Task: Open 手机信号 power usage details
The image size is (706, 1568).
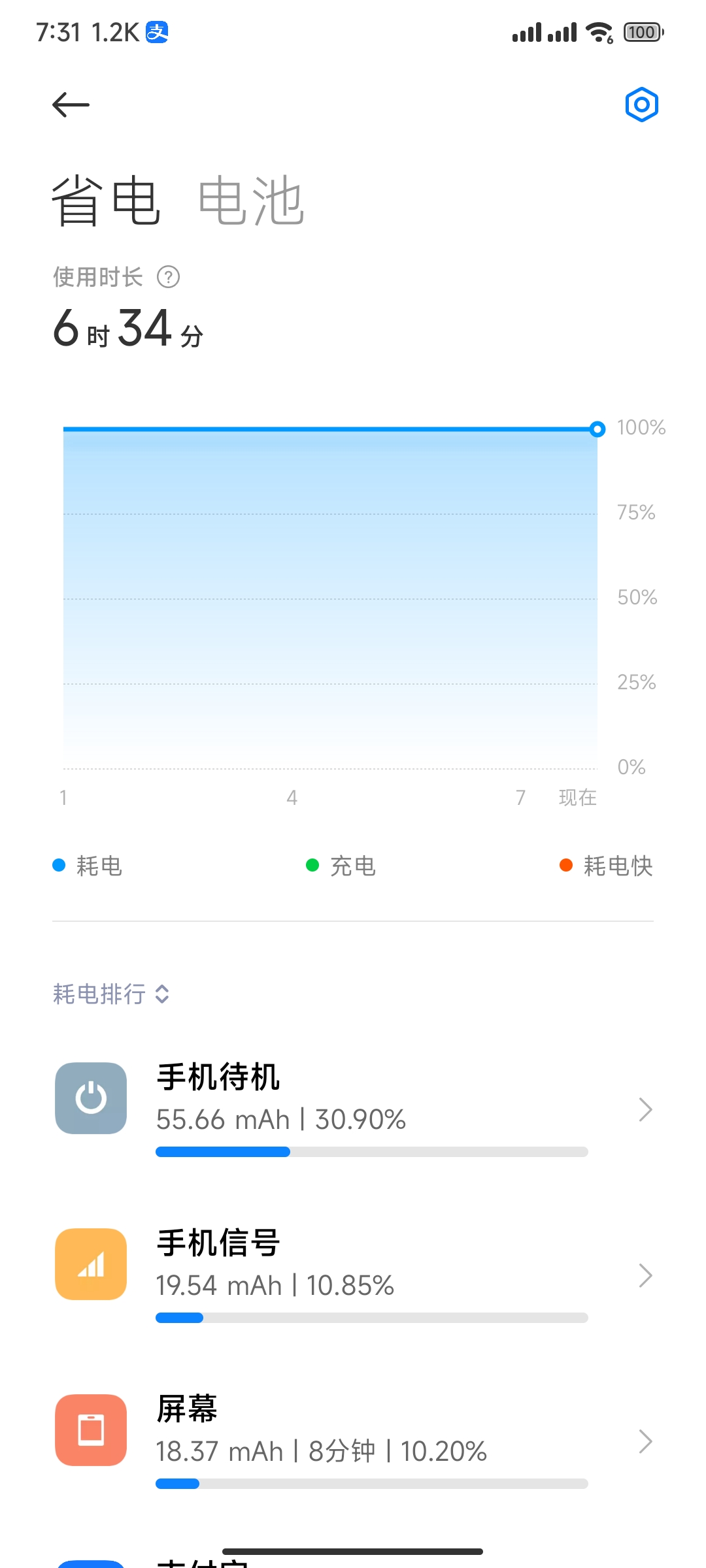Action: (353, 1275)
